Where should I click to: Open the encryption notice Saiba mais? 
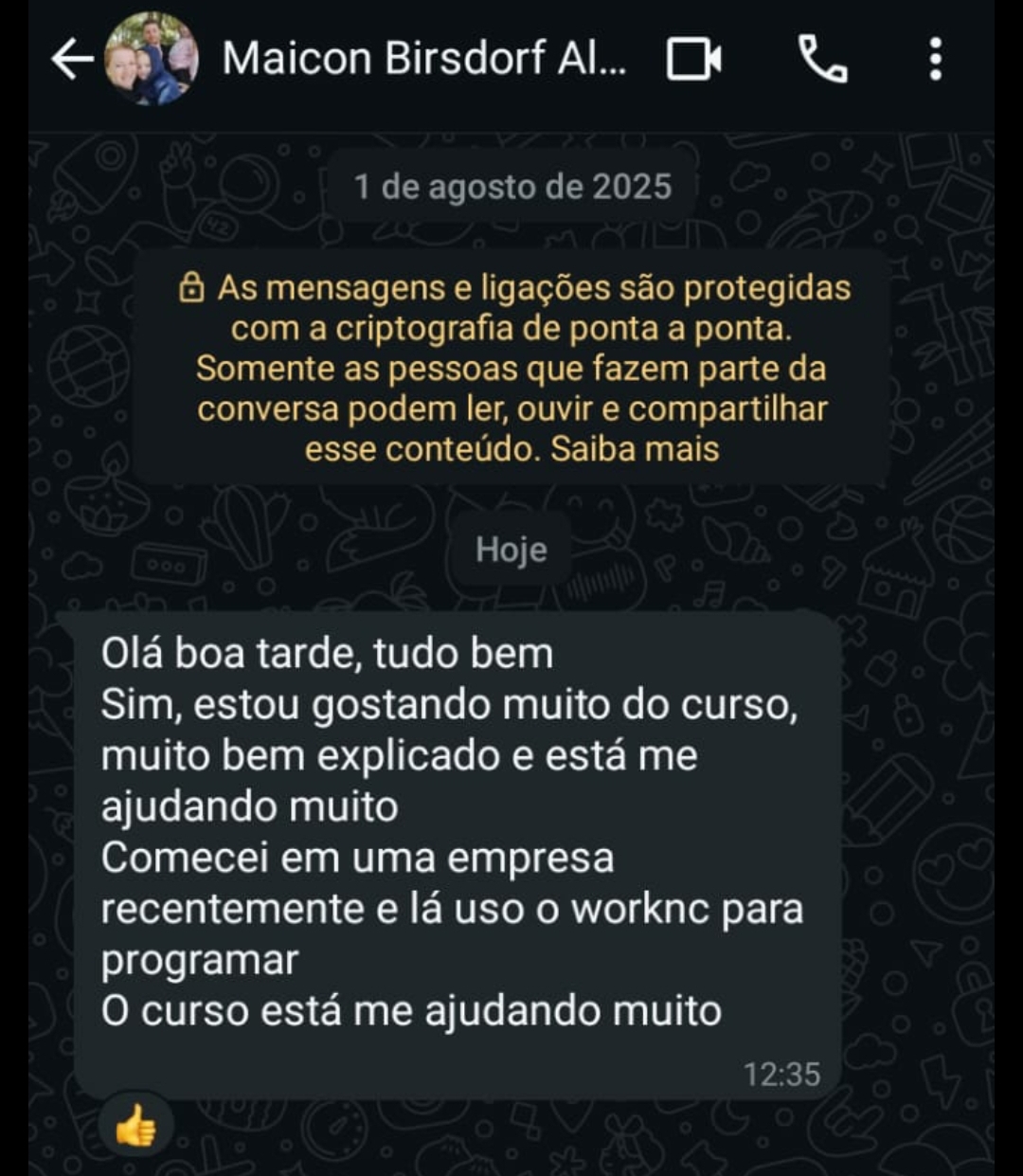pos(635,448)
